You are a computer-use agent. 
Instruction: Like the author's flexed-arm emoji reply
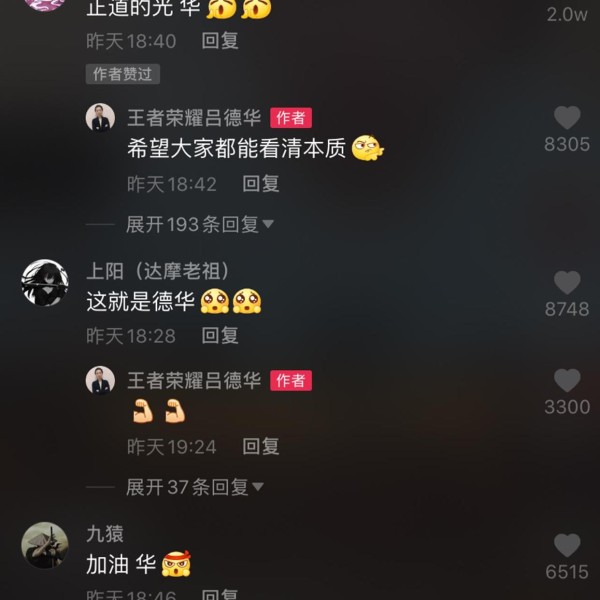[566, 381]
